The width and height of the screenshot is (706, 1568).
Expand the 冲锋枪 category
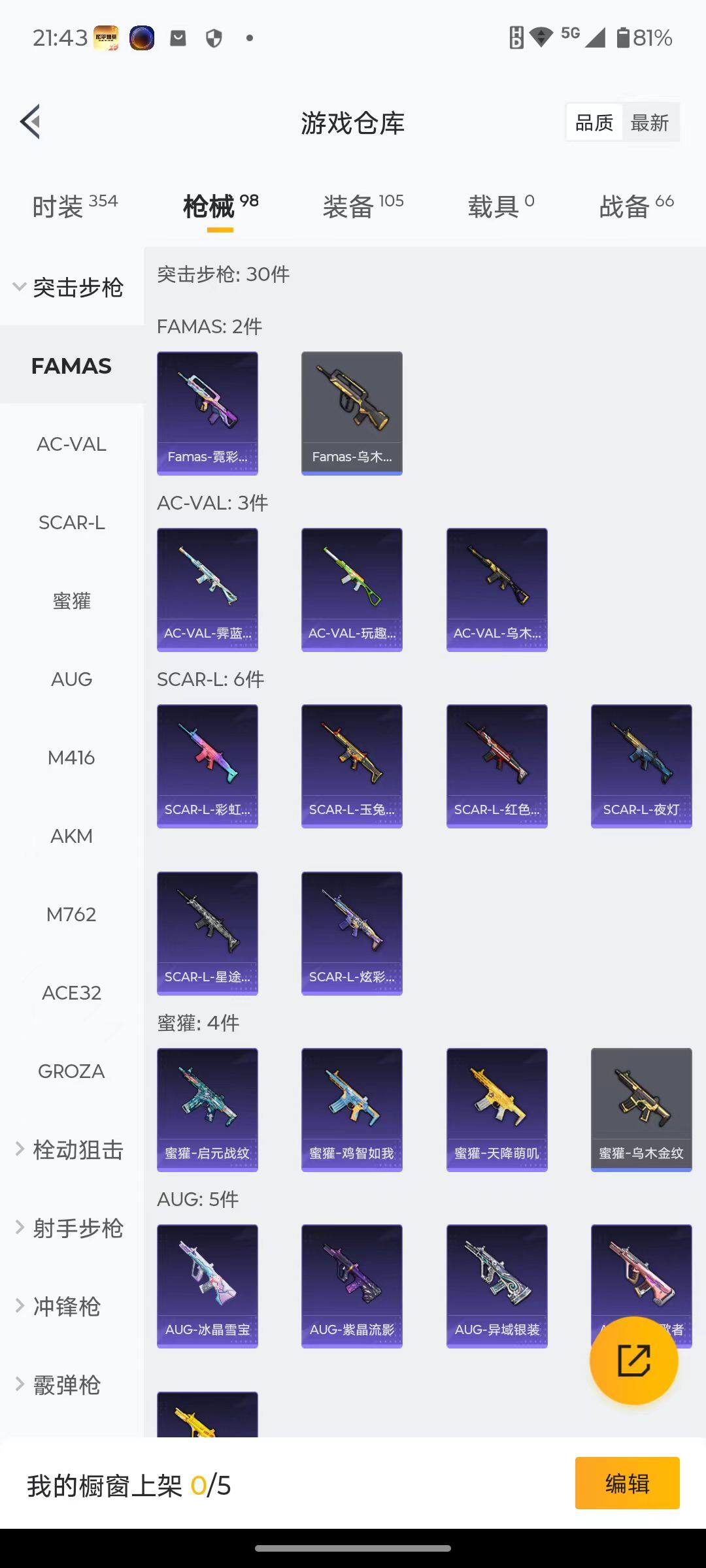60,1307
